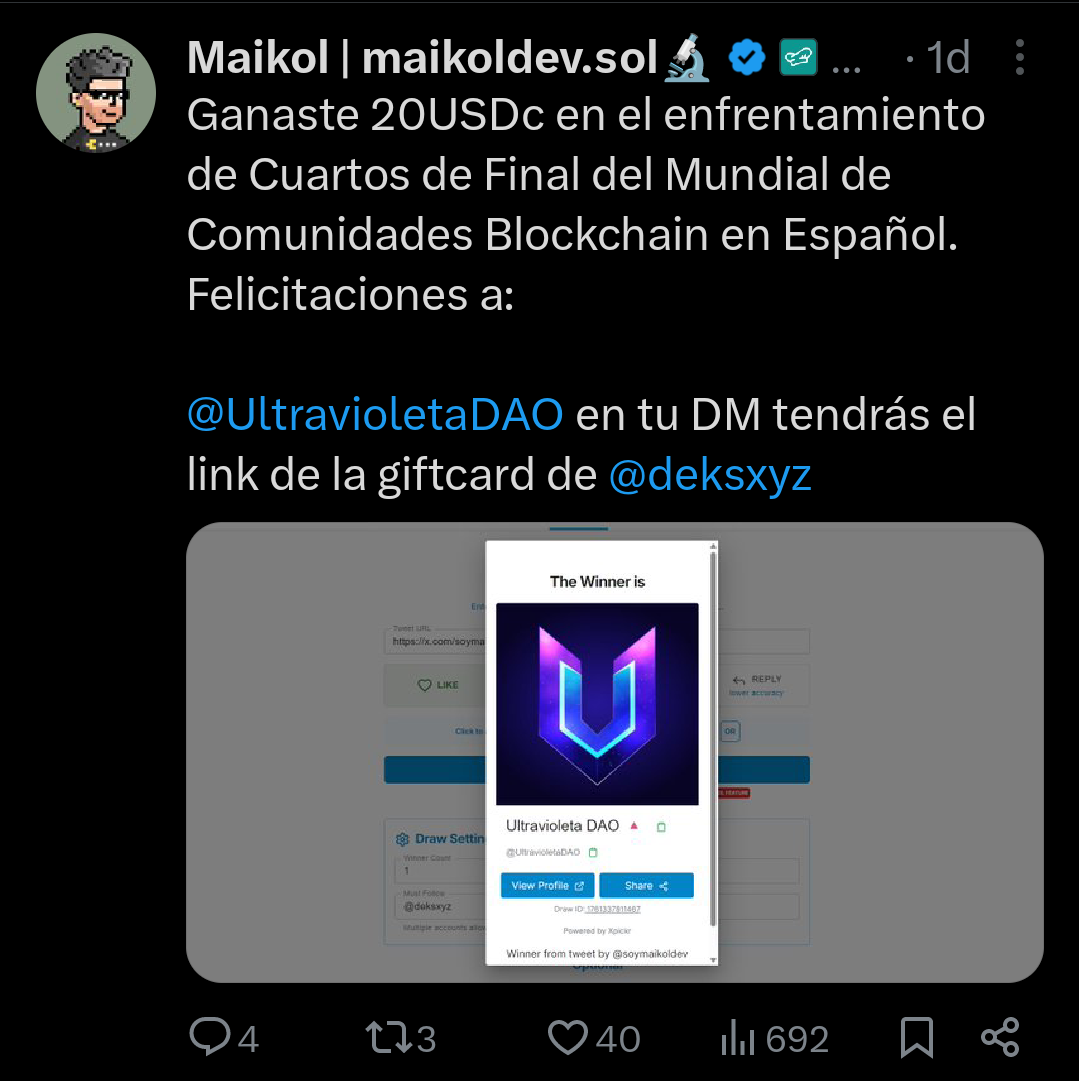
Task: Reply to Maikol's tweet
Action: [210, 1038]
